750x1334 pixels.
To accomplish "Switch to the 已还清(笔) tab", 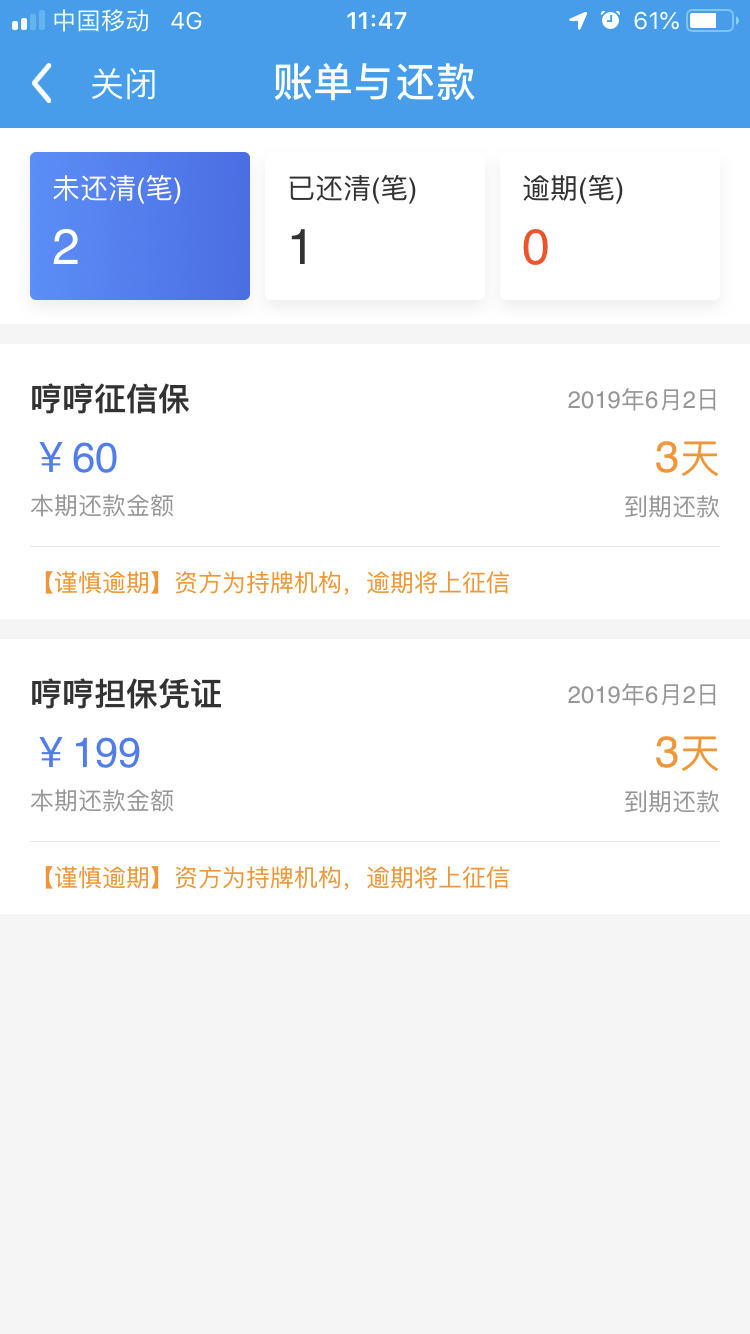I will click(375, 226).
